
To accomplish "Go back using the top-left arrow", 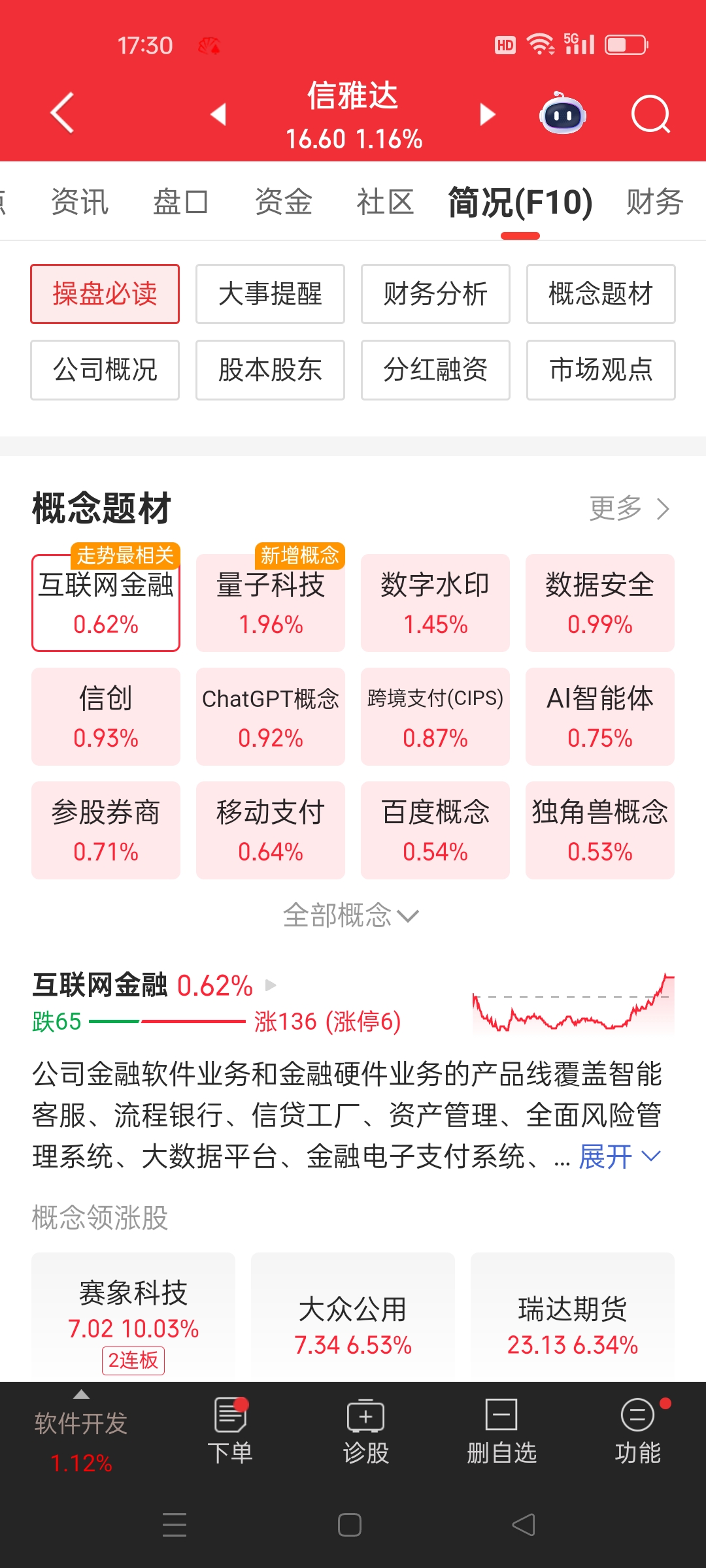I will [63, 113].
